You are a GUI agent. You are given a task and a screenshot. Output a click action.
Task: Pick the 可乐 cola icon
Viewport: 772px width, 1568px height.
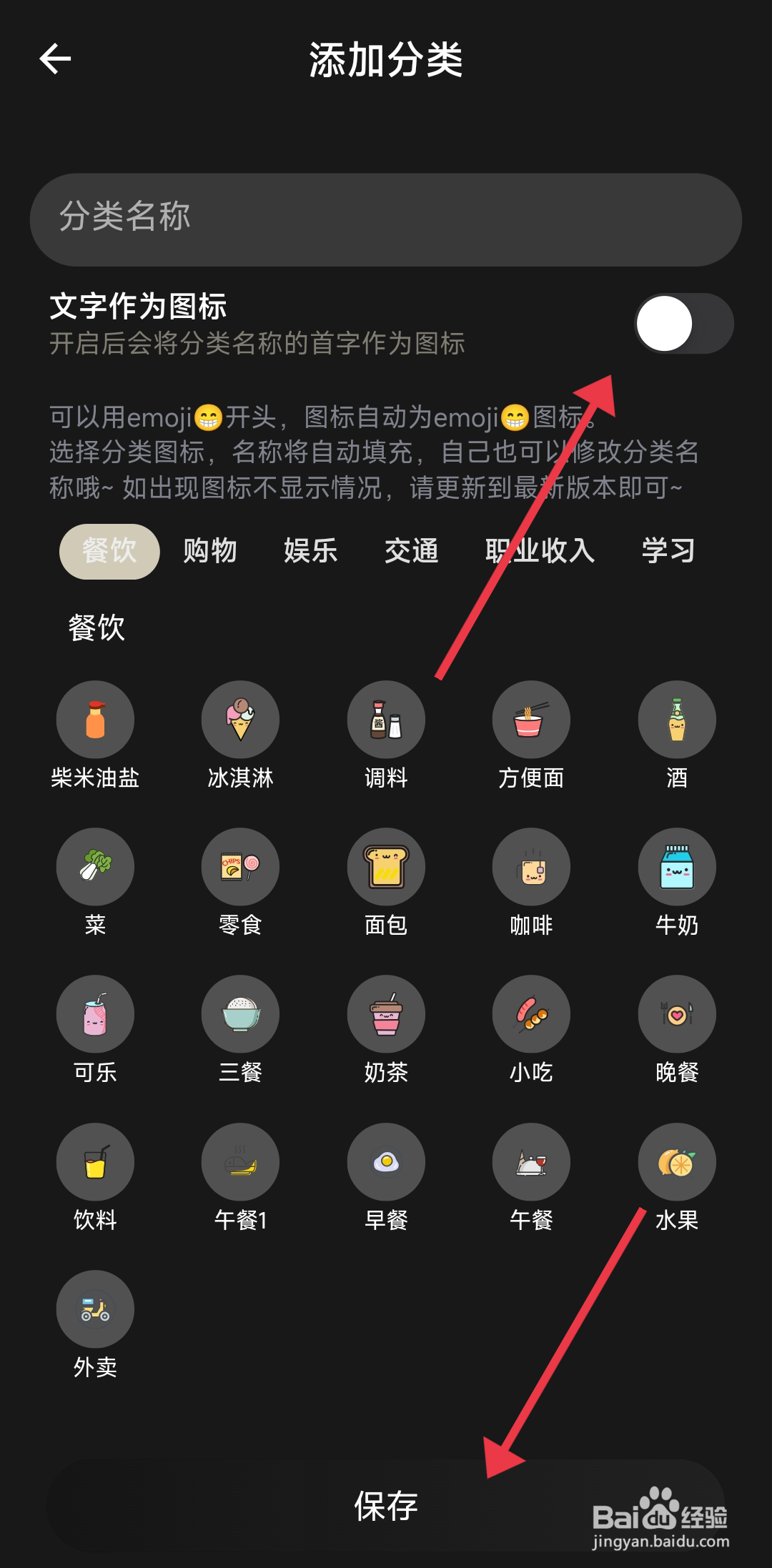(x=96, y=1013)
